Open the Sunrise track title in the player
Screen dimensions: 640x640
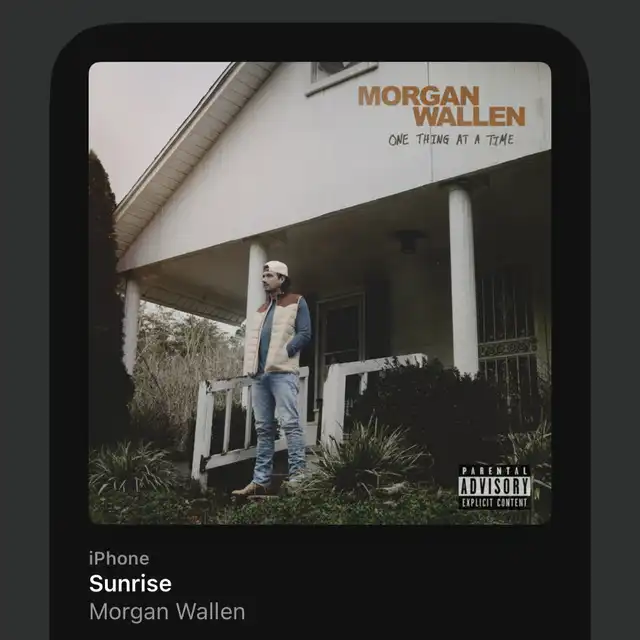(131, 584)
